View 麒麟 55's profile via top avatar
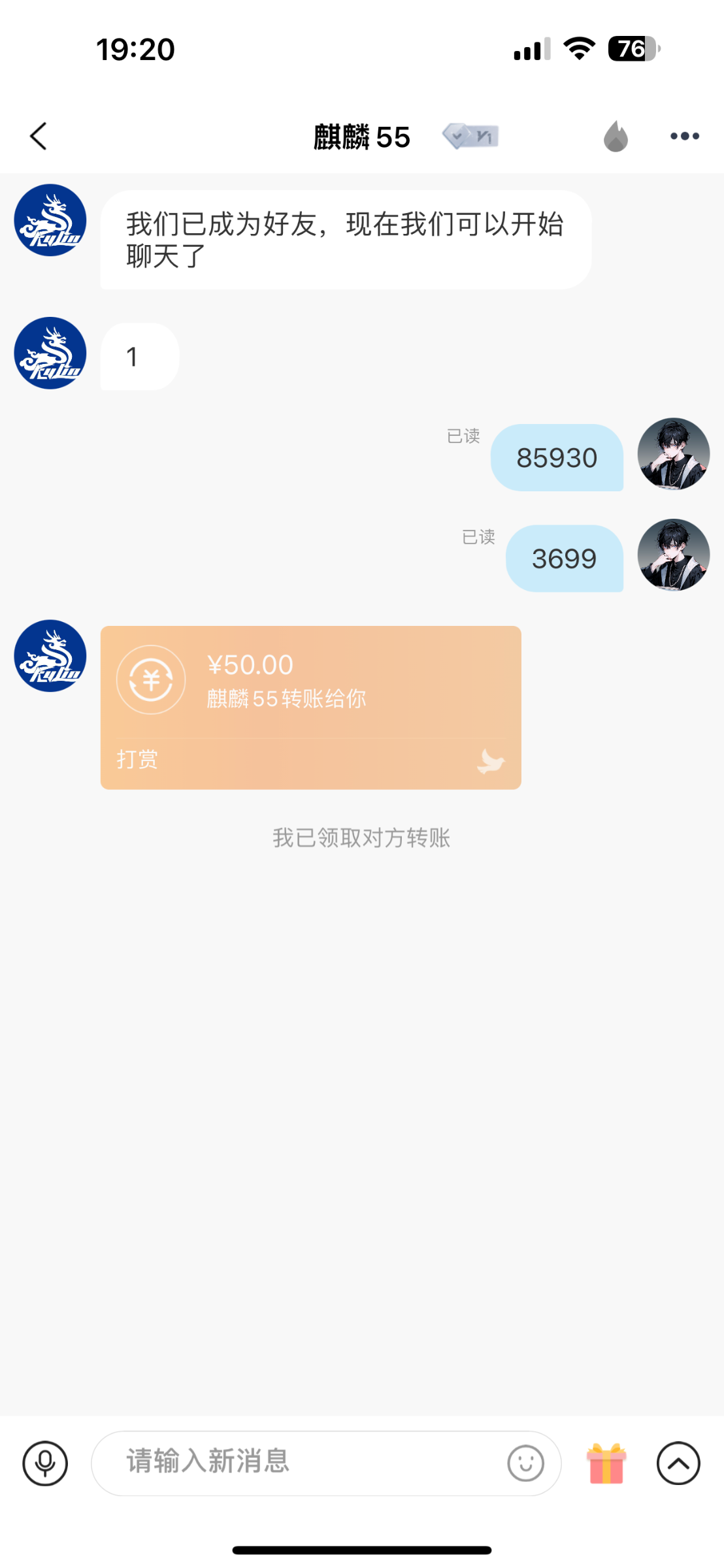724x1568 pixels. point(50,220)
